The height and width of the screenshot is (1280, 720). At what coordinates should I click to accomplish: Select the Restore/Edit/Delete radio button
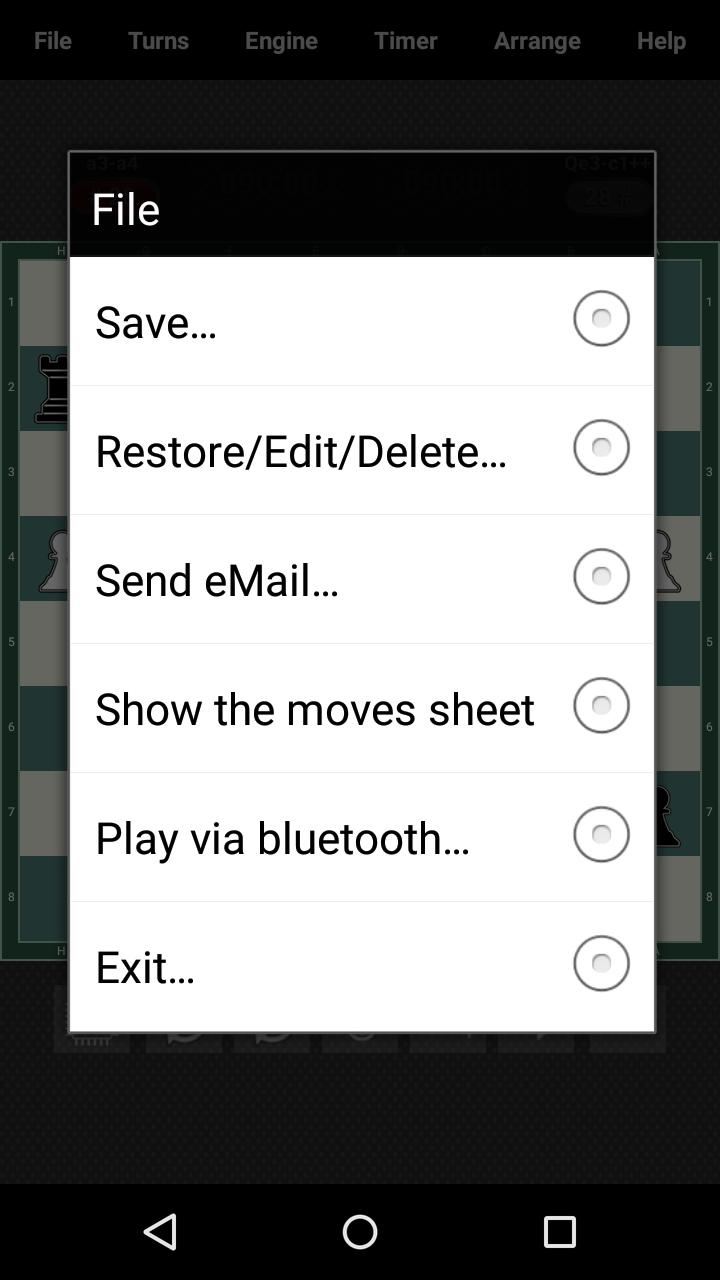point(600,447)
